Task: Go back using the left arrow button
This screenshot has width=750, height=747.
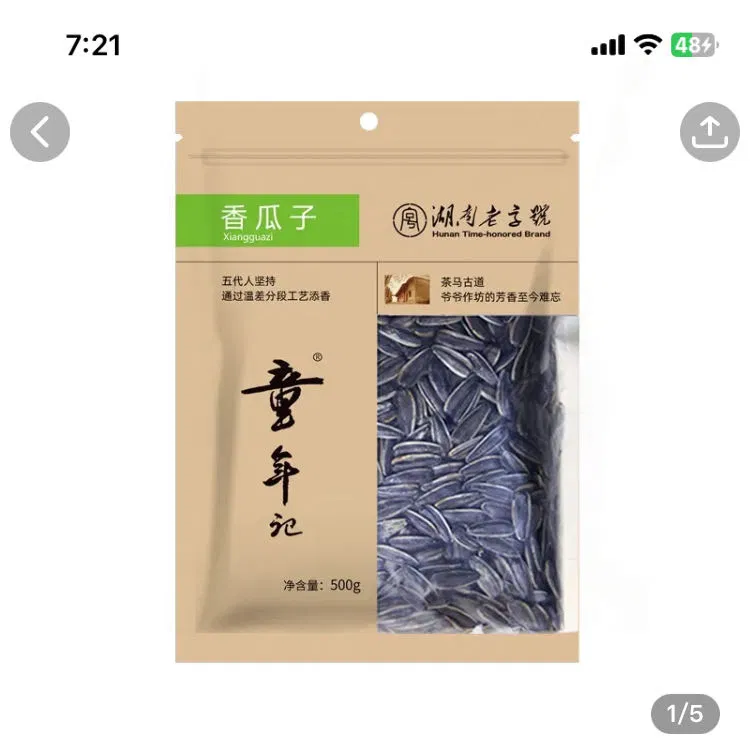Action: 40,132
